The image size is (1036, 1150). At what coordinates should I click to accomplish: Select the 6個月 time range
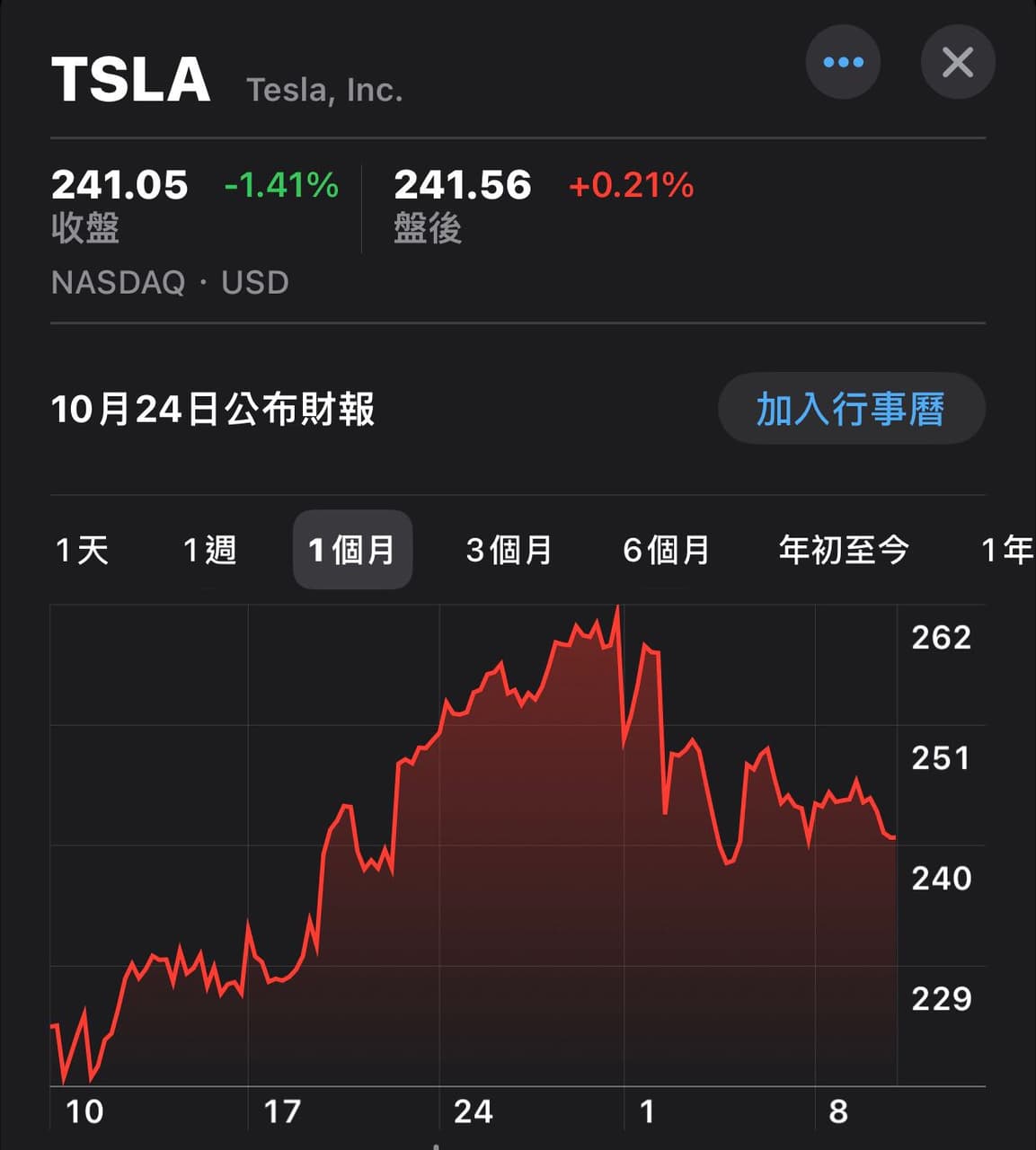coord(666,551)
